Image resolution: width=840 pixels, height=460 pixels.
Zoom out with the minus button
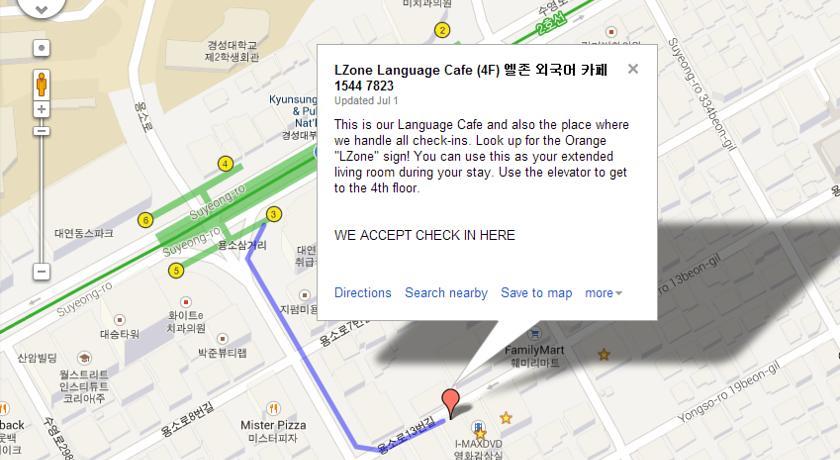tap(41, 271)
